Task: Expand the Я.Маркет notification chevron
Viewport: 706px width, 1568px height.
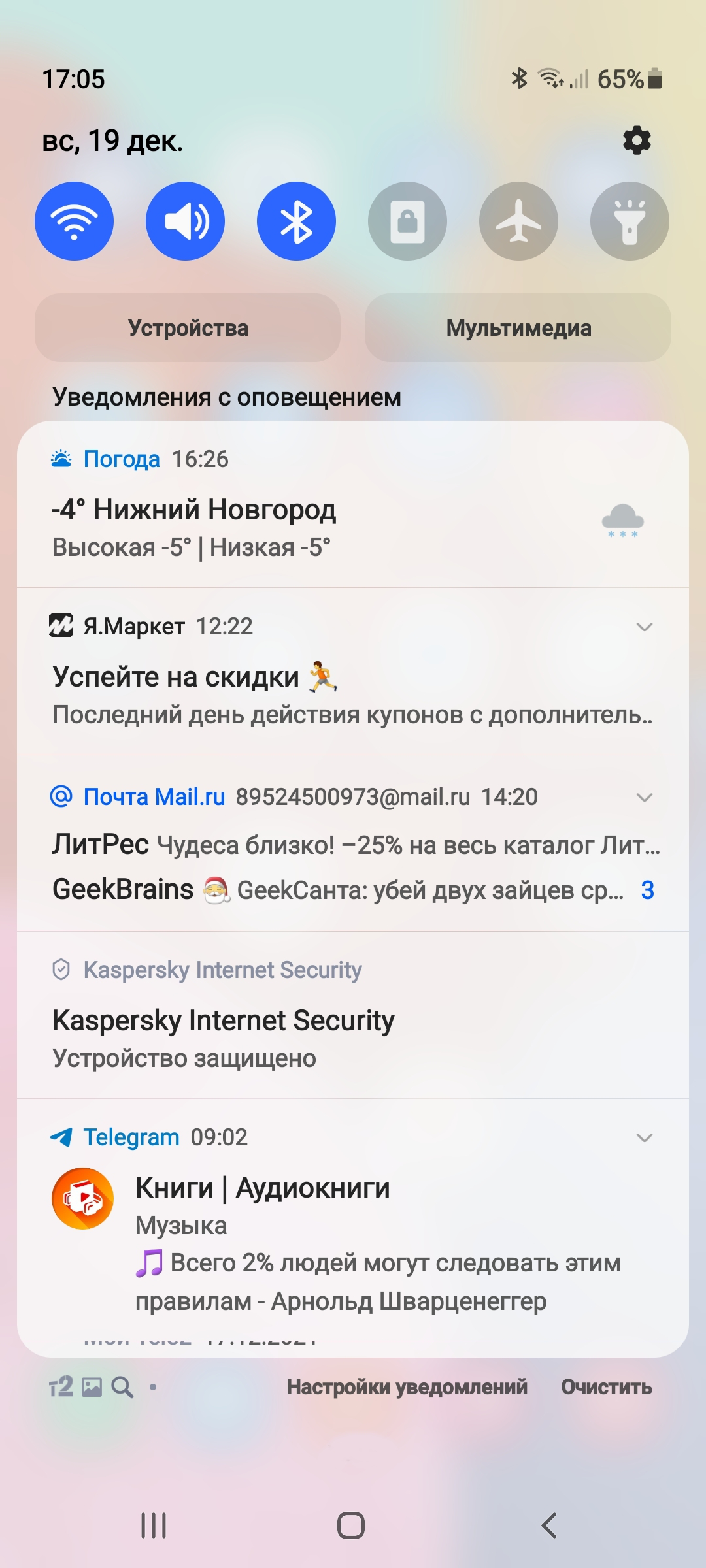Action: pos(645,627)
